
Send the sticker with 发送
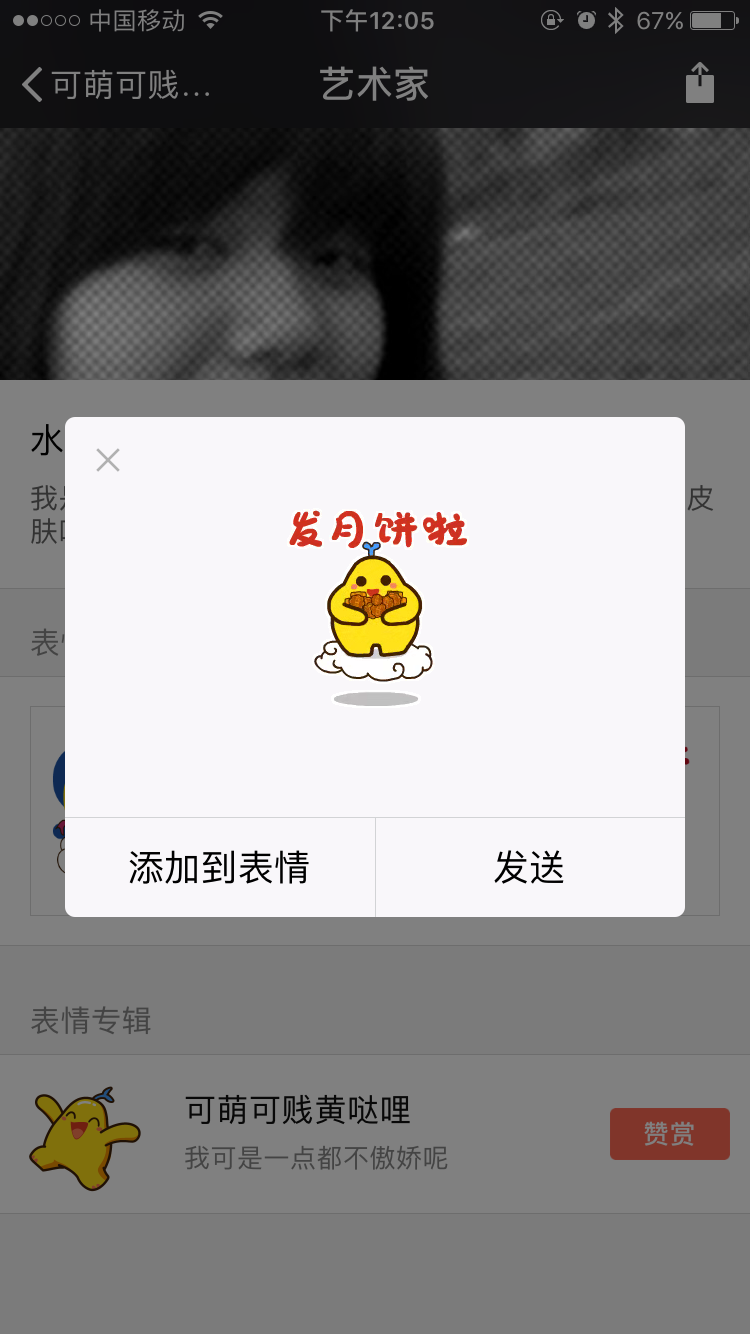coord(530,867)
